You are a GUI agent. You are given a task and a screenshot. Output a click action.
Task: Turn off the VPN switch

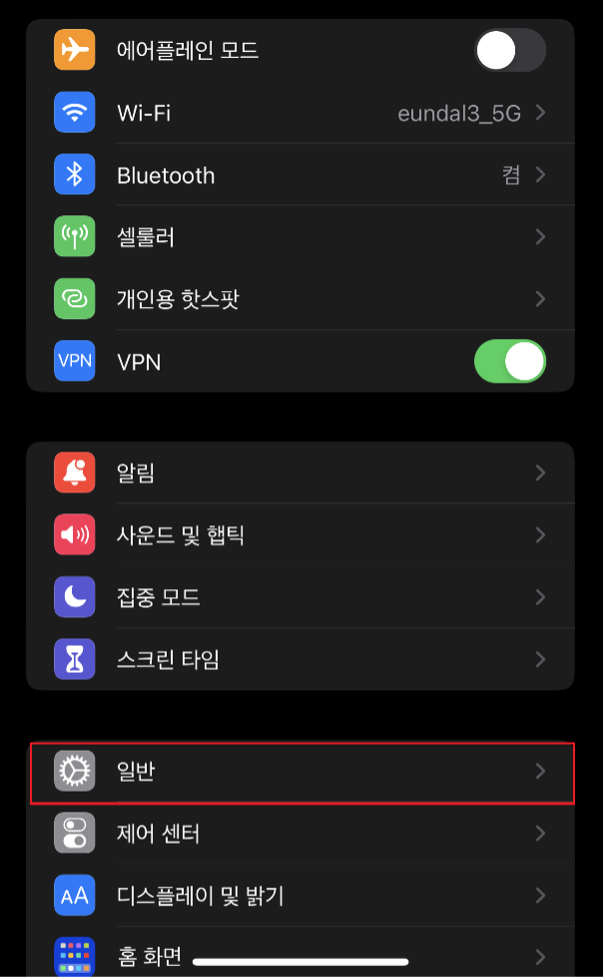509,361
